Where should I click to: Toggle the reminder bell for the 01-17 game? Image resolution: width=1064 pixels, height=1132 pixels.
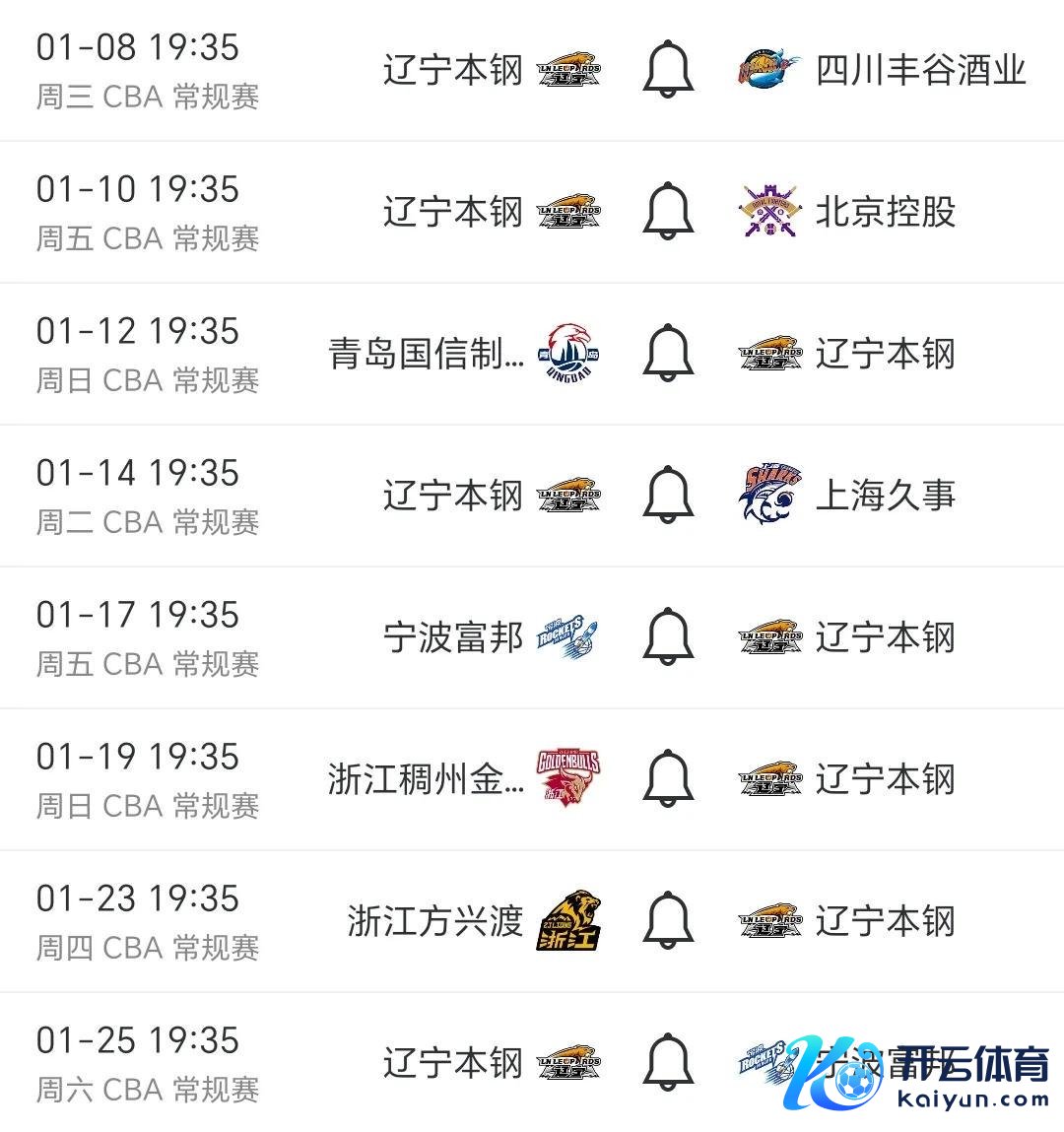[x=668, y=637]
